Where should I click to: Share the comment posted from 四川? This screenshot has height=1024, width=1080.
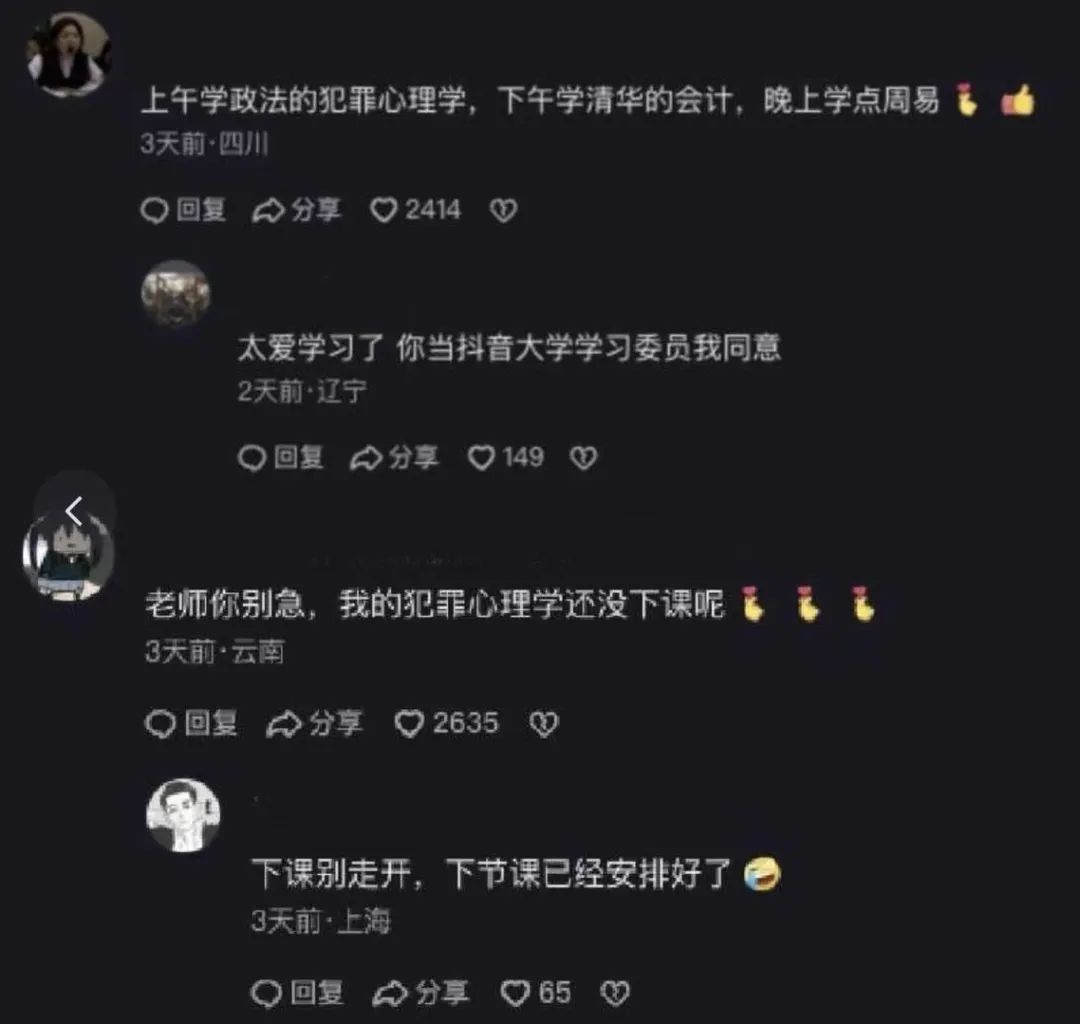(x=296, y=210)
